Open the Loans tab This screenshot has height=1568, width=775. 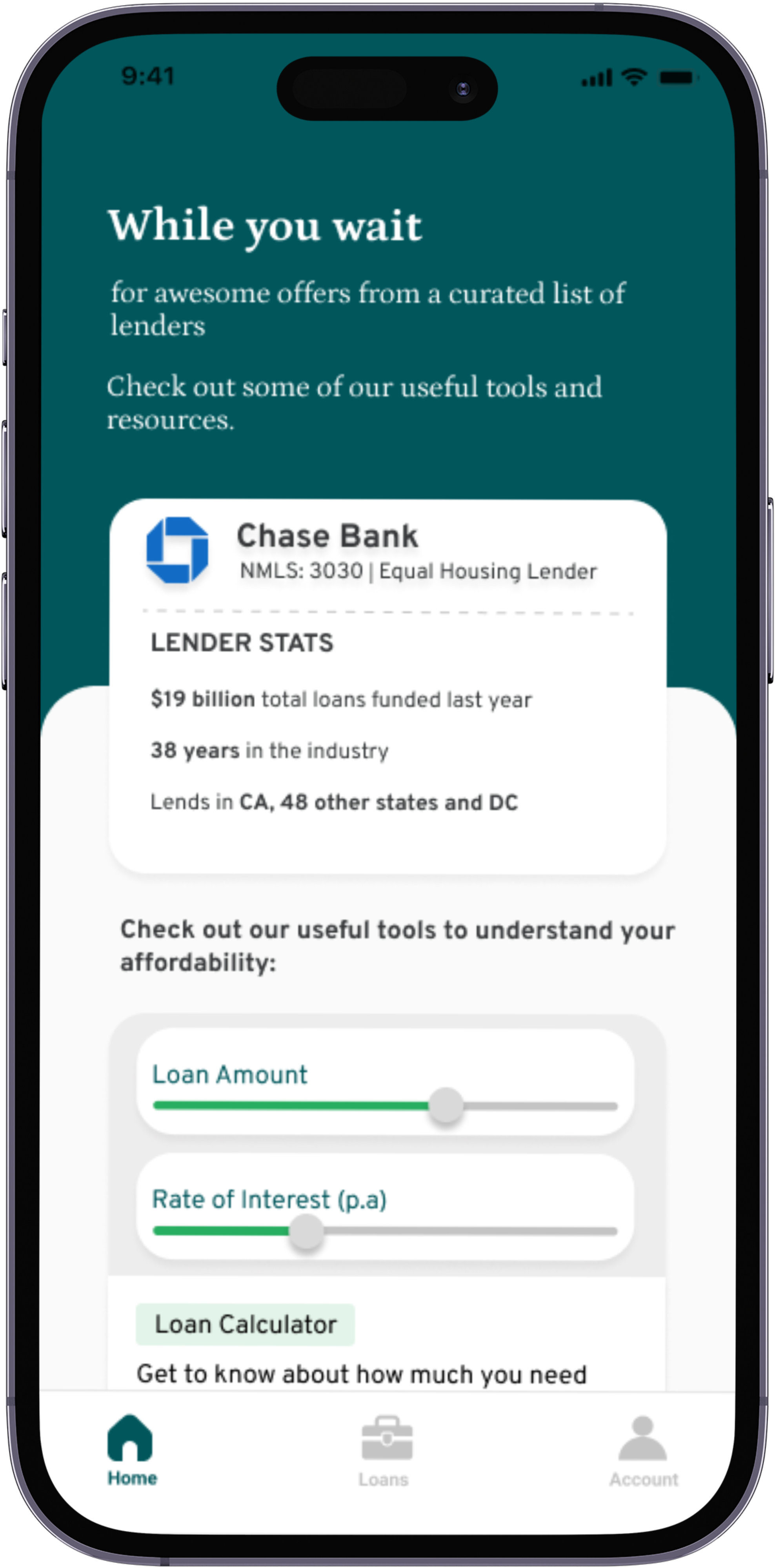pyautogui.click(x=386, y=1452)
